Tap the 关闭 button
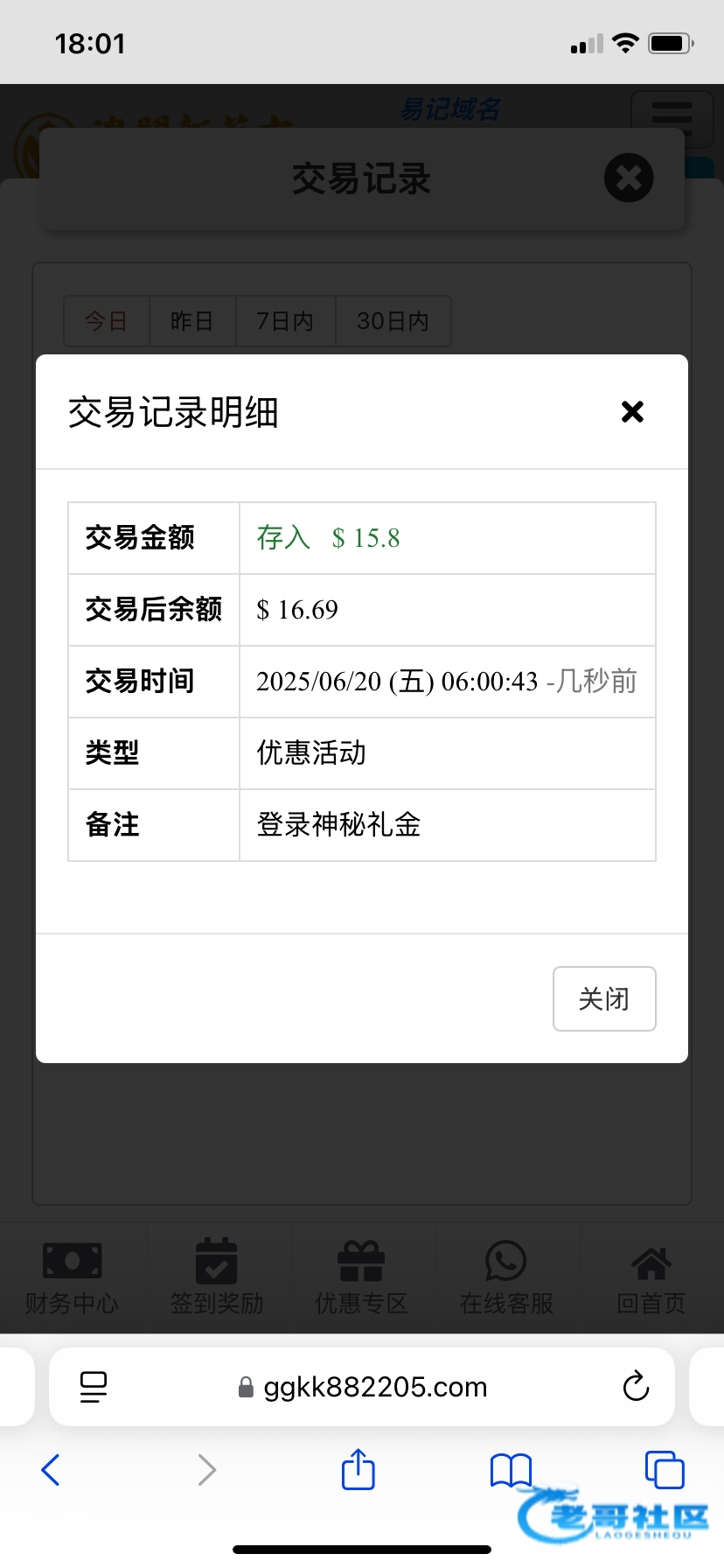 (604, 998)
